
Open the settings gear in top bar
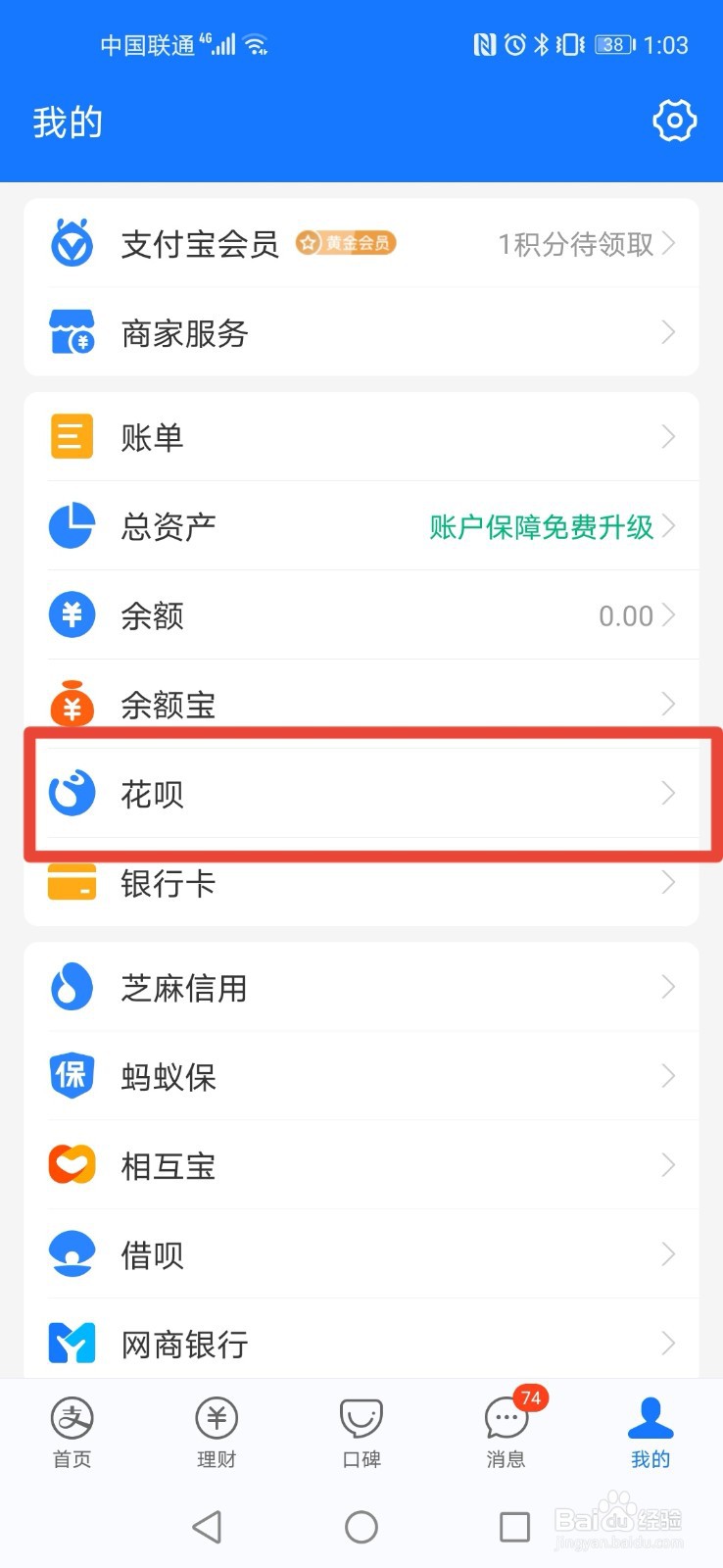[674, 121]
